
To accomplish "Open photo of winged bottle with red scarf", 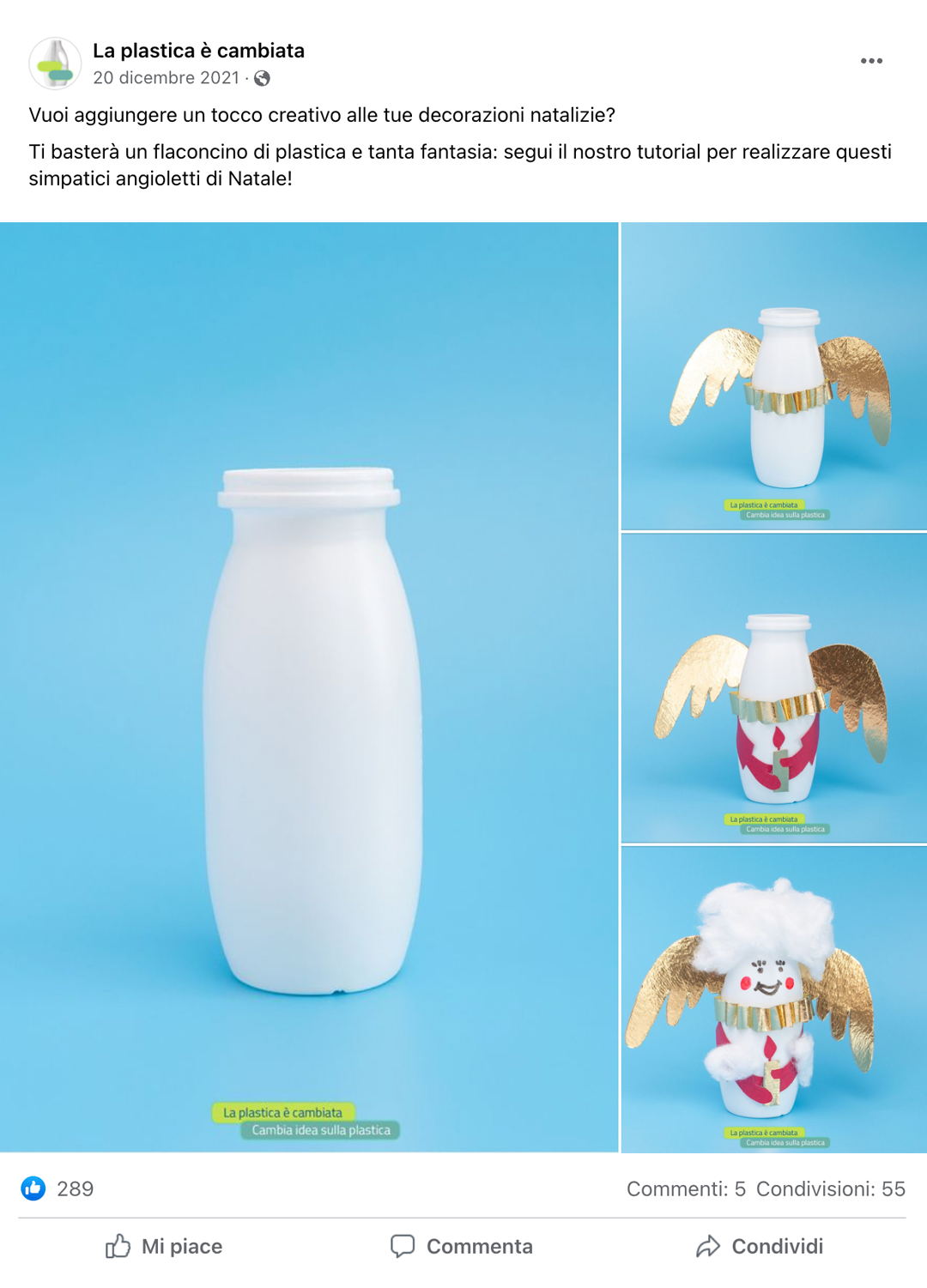I will 773,687.
